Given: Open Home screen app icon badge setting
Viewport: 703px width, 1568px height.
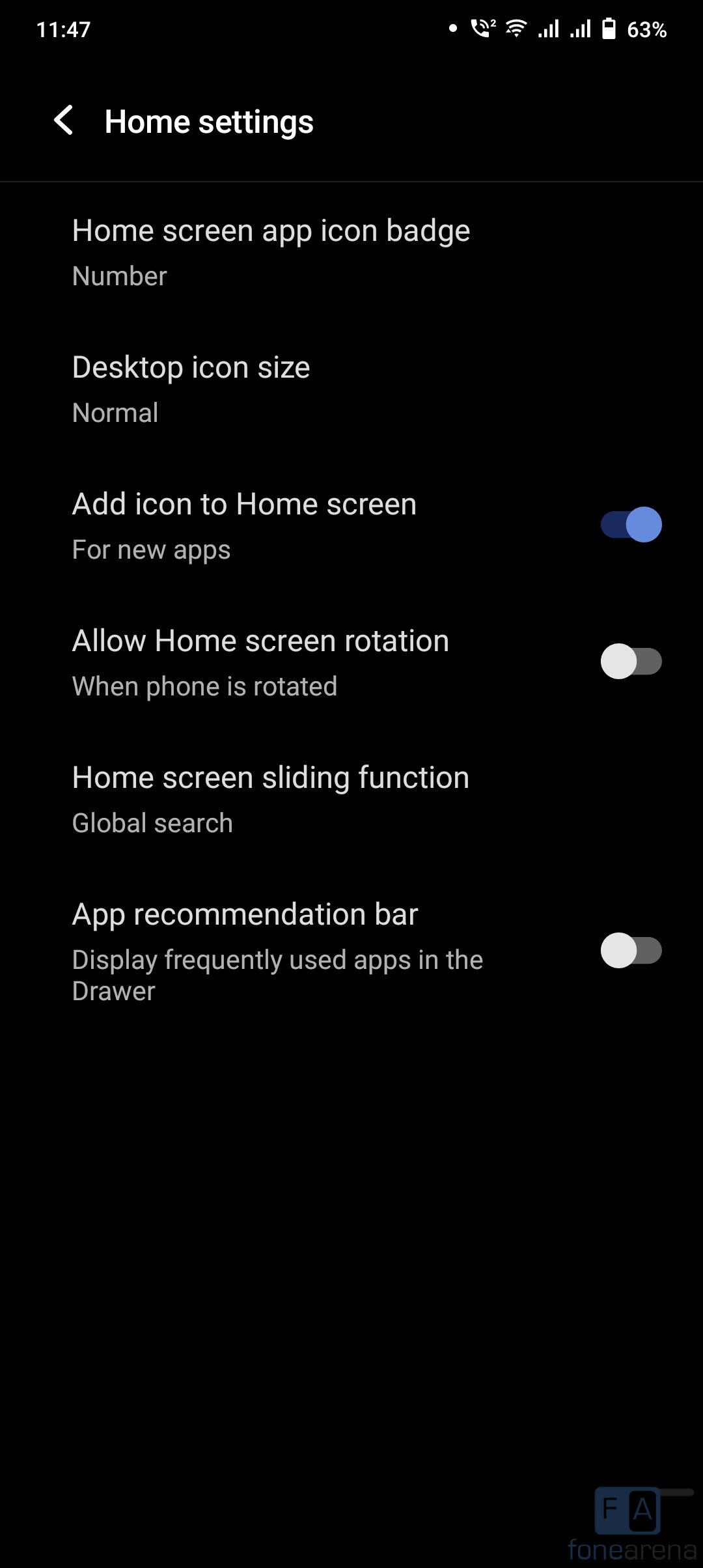Looking at the screenshot, I should [271, 253].
